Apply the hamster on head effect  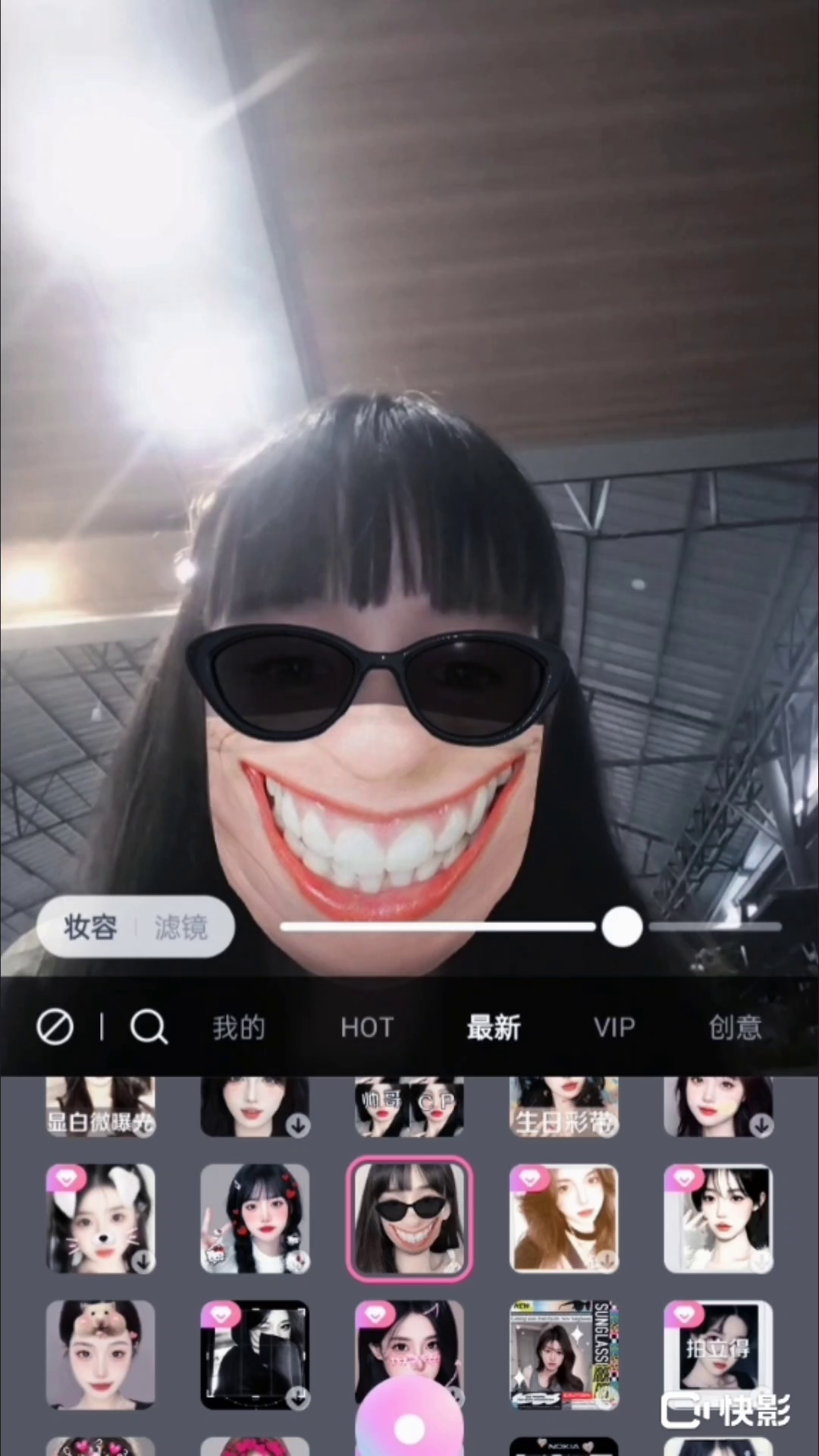100,1354
